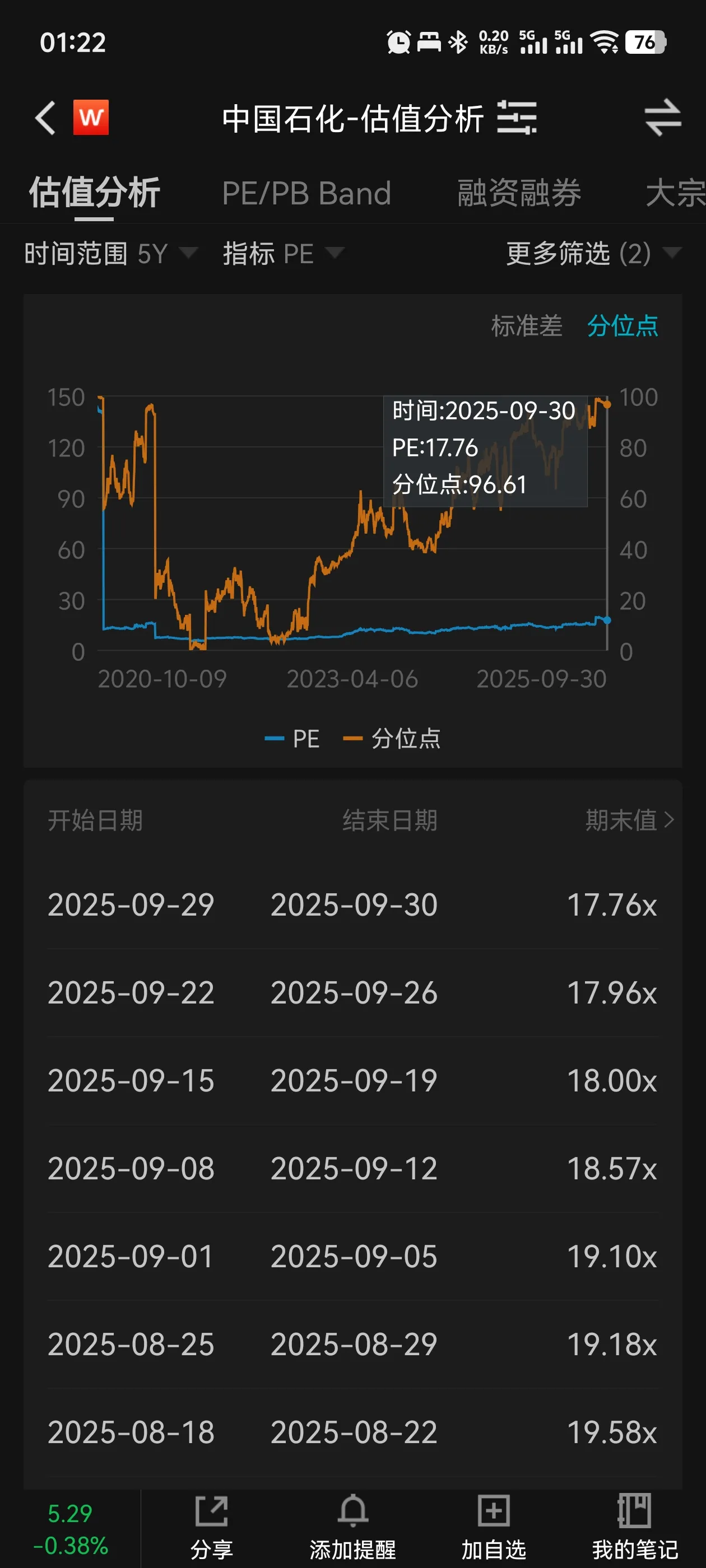Add stock to watchlist via 加自选

(x=494, y=1527)
